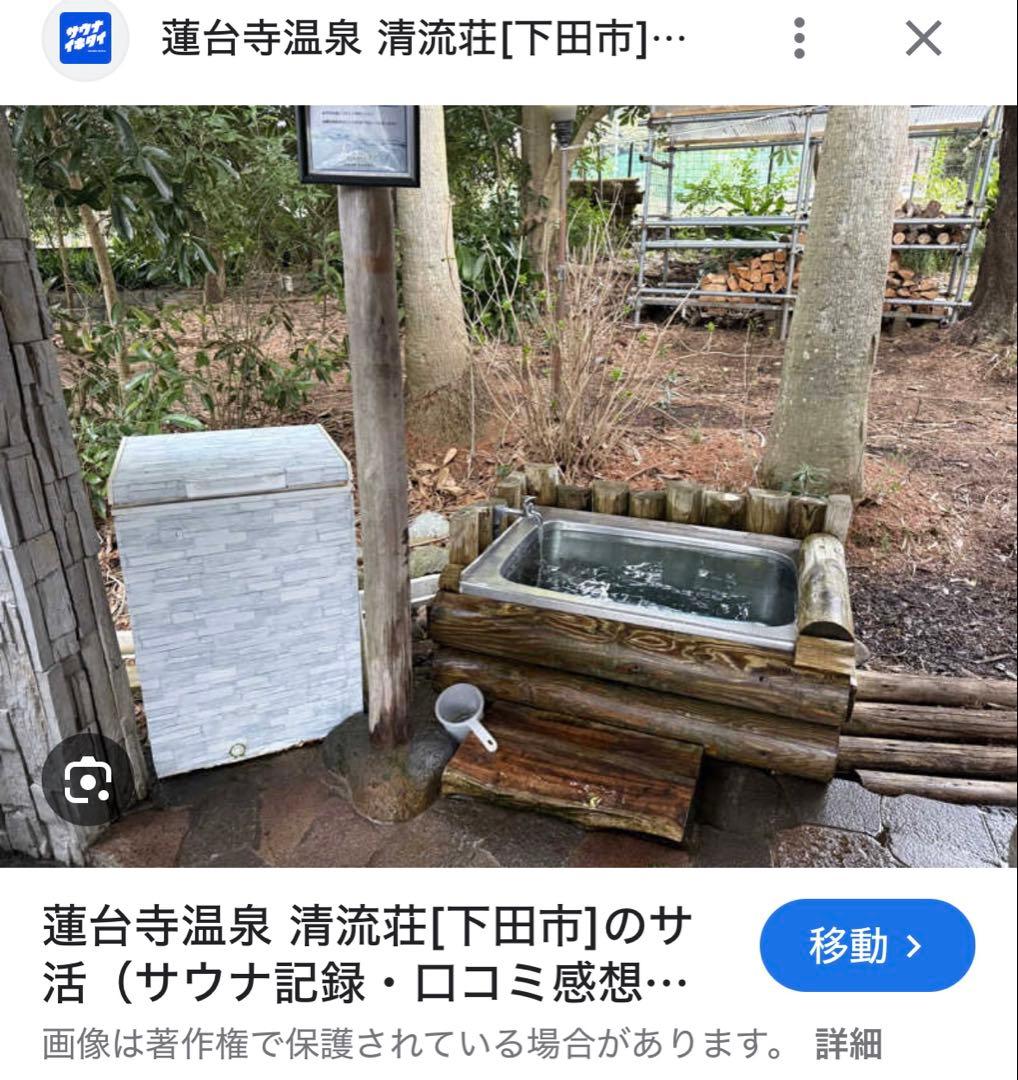Close the image viewer
Image resolution: width=1018 pixels, height=1080 pixels.
[x=922, y=39]
